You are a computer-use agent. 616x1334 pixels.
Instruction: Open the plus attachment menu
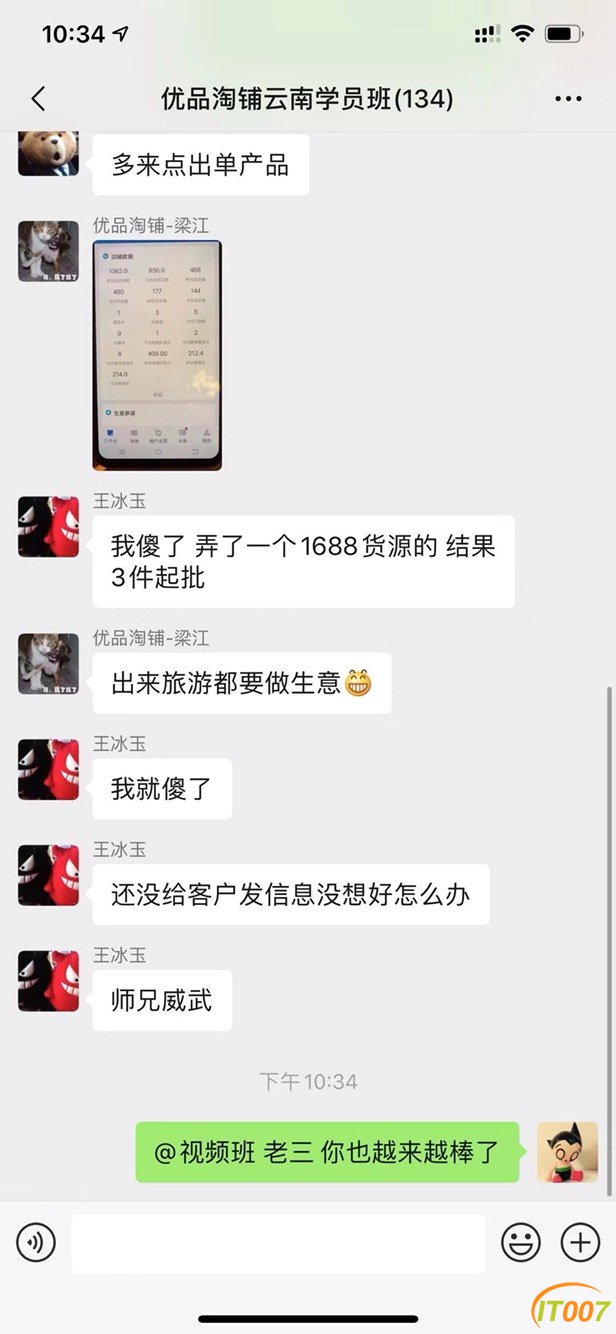pos(580,1243)
